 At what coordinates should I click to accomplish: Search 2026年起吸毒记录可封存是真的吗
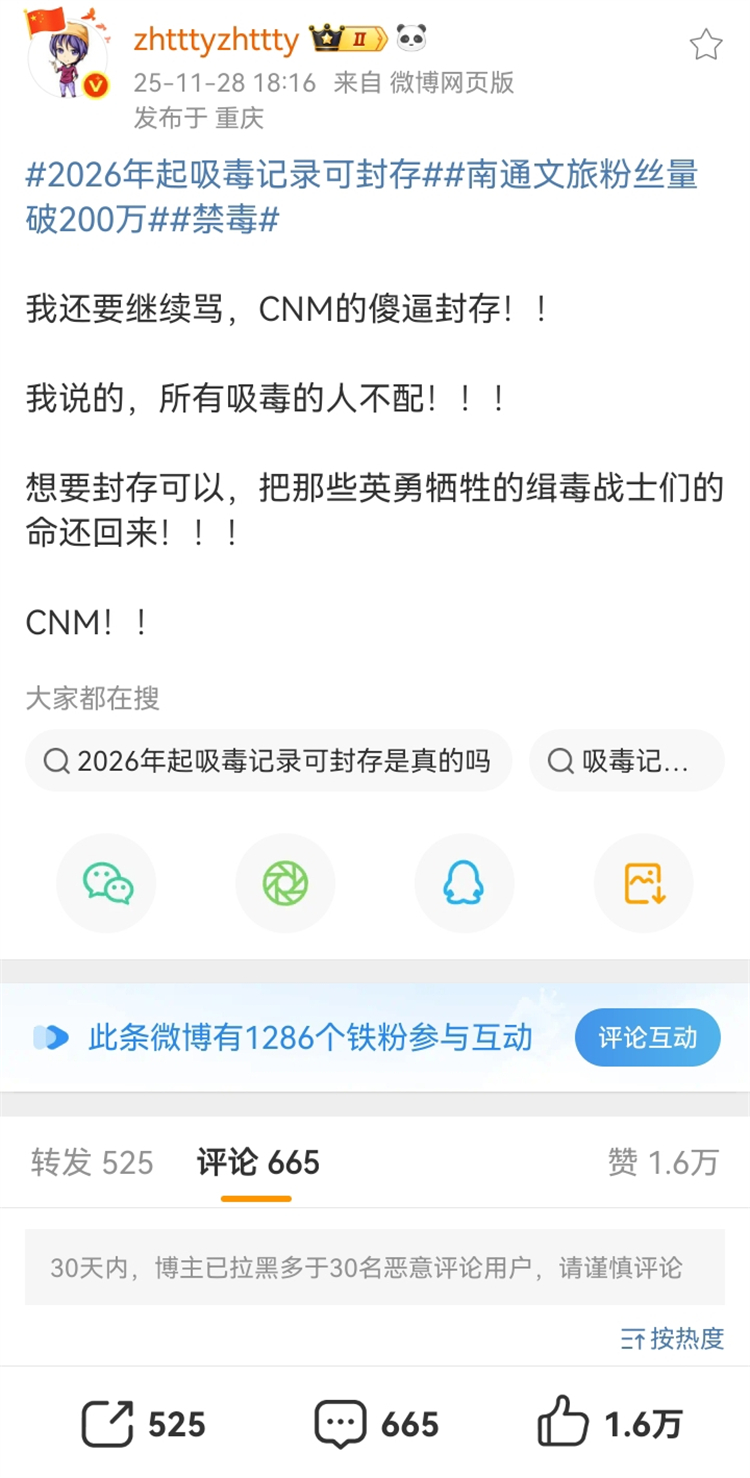(268, 761)
